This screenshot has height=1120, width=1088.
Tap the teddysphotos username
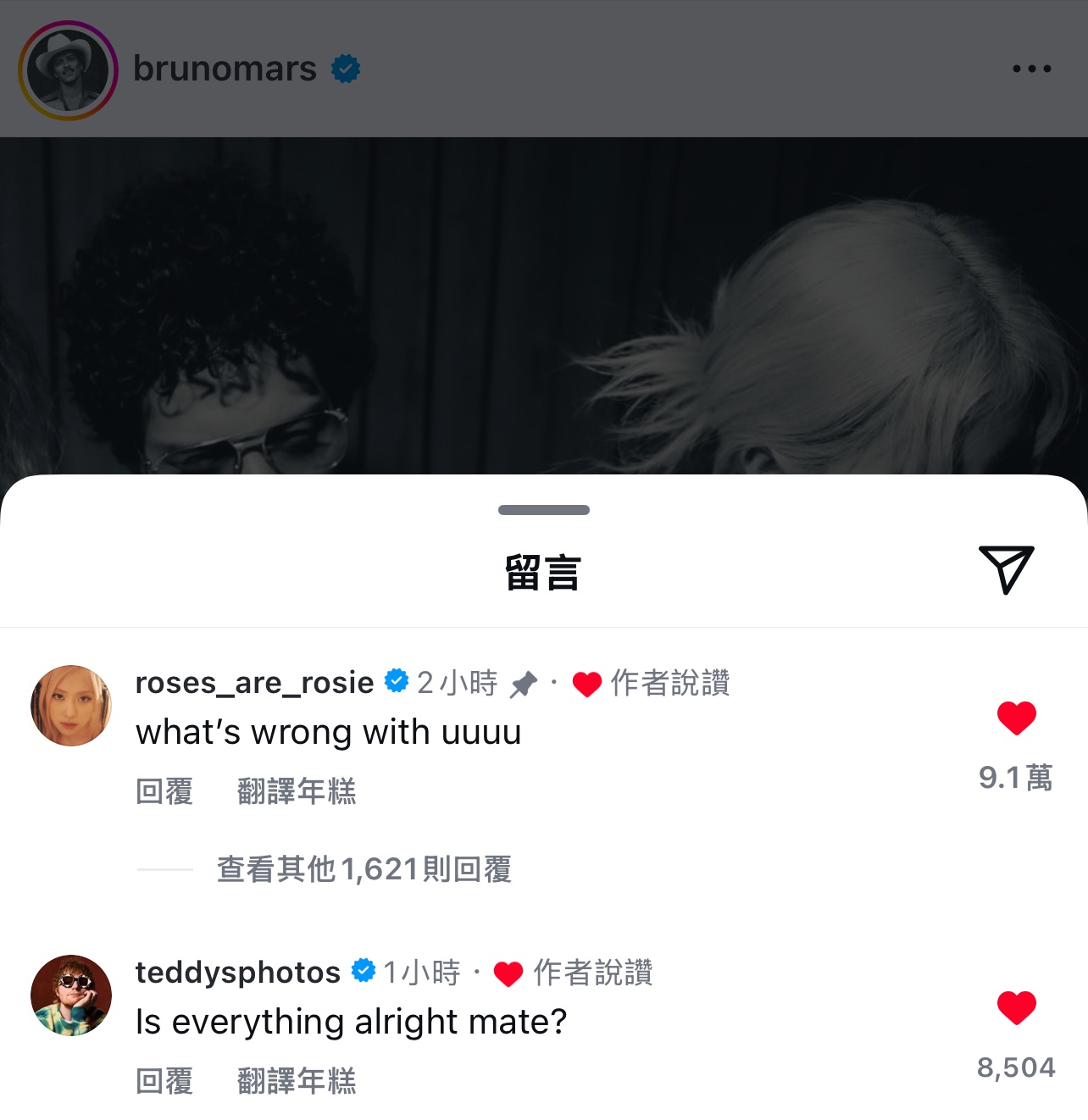[237, 973]
